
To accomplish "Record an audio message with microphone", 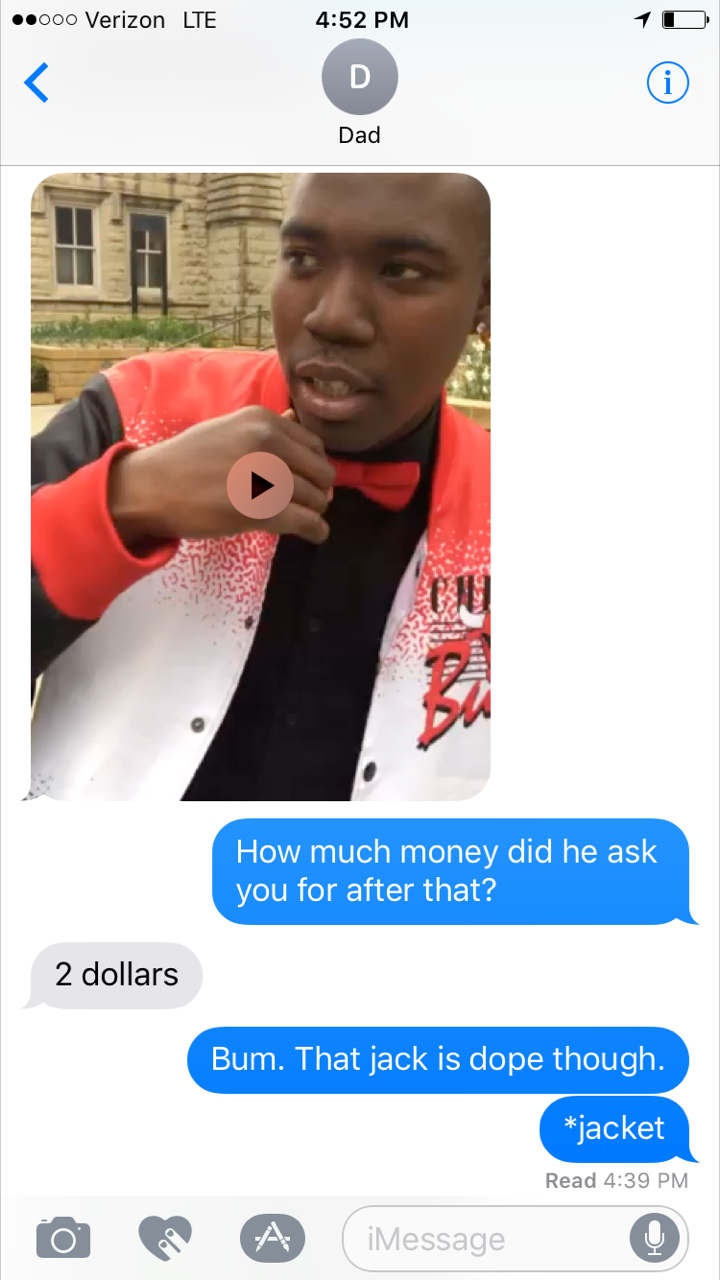I will click(x=654, y=1240).
